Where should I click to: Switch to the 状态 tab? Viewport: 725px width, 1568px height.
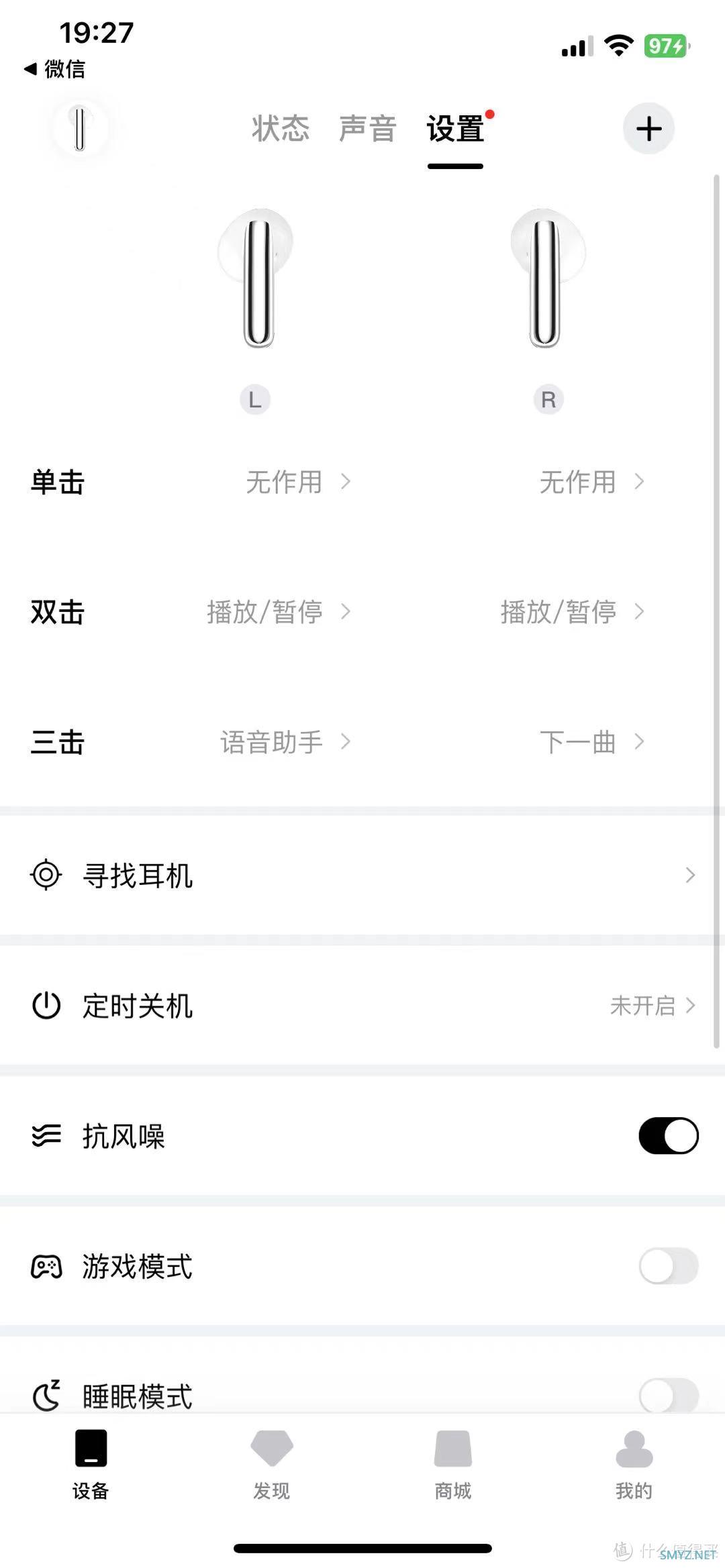[x=281, y=128]
